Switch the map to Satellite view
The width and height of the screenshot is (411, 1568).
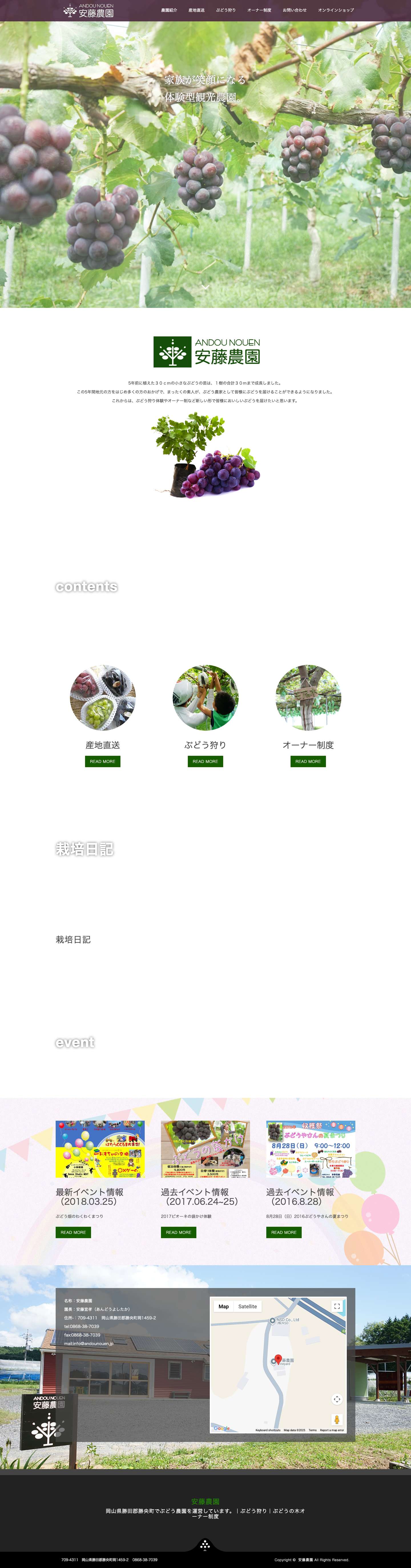point(247,1306)
